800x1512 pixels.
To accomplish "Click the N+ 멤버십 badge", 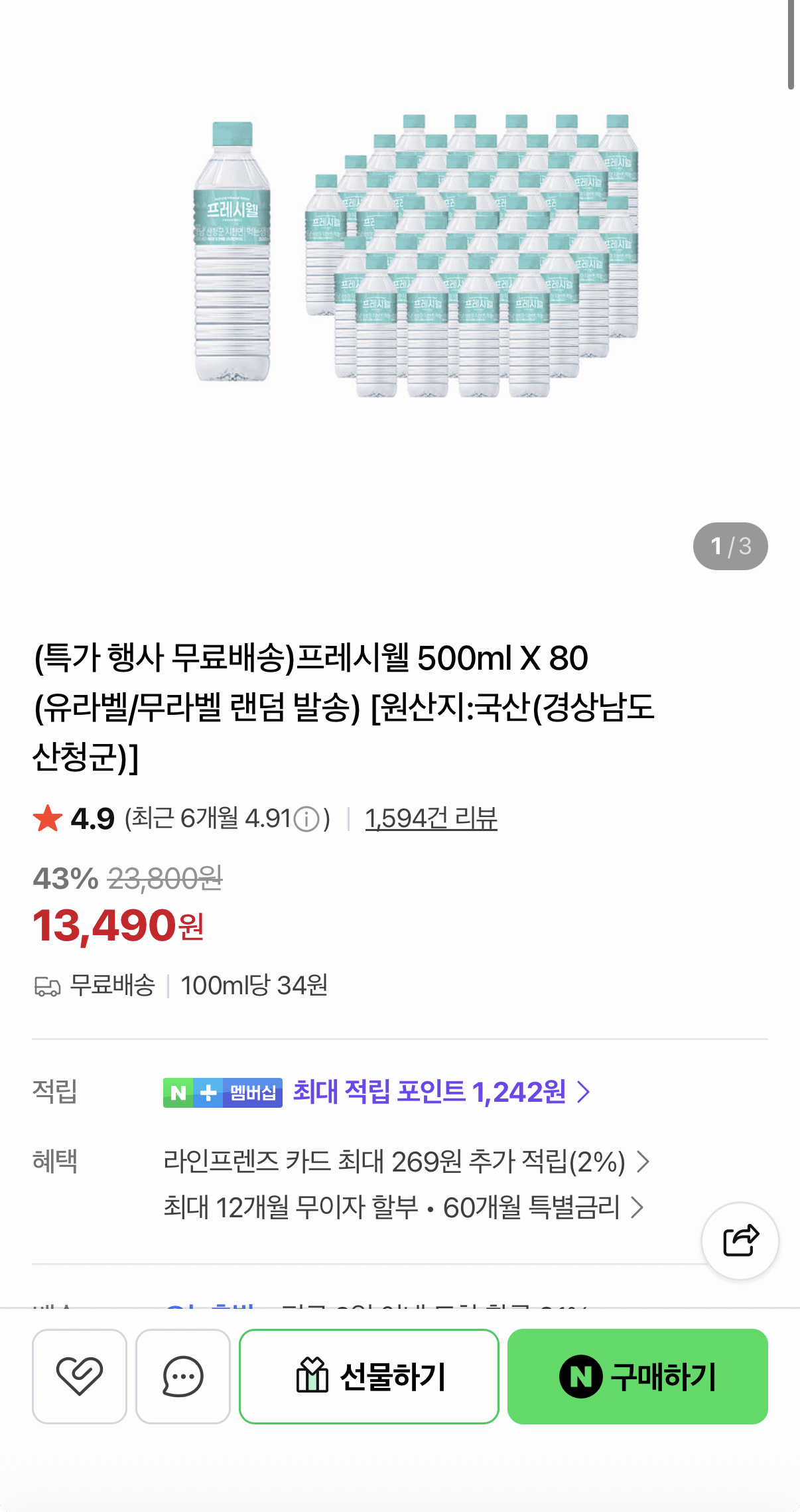I will pyautogui.click(x=222, y=1094).
